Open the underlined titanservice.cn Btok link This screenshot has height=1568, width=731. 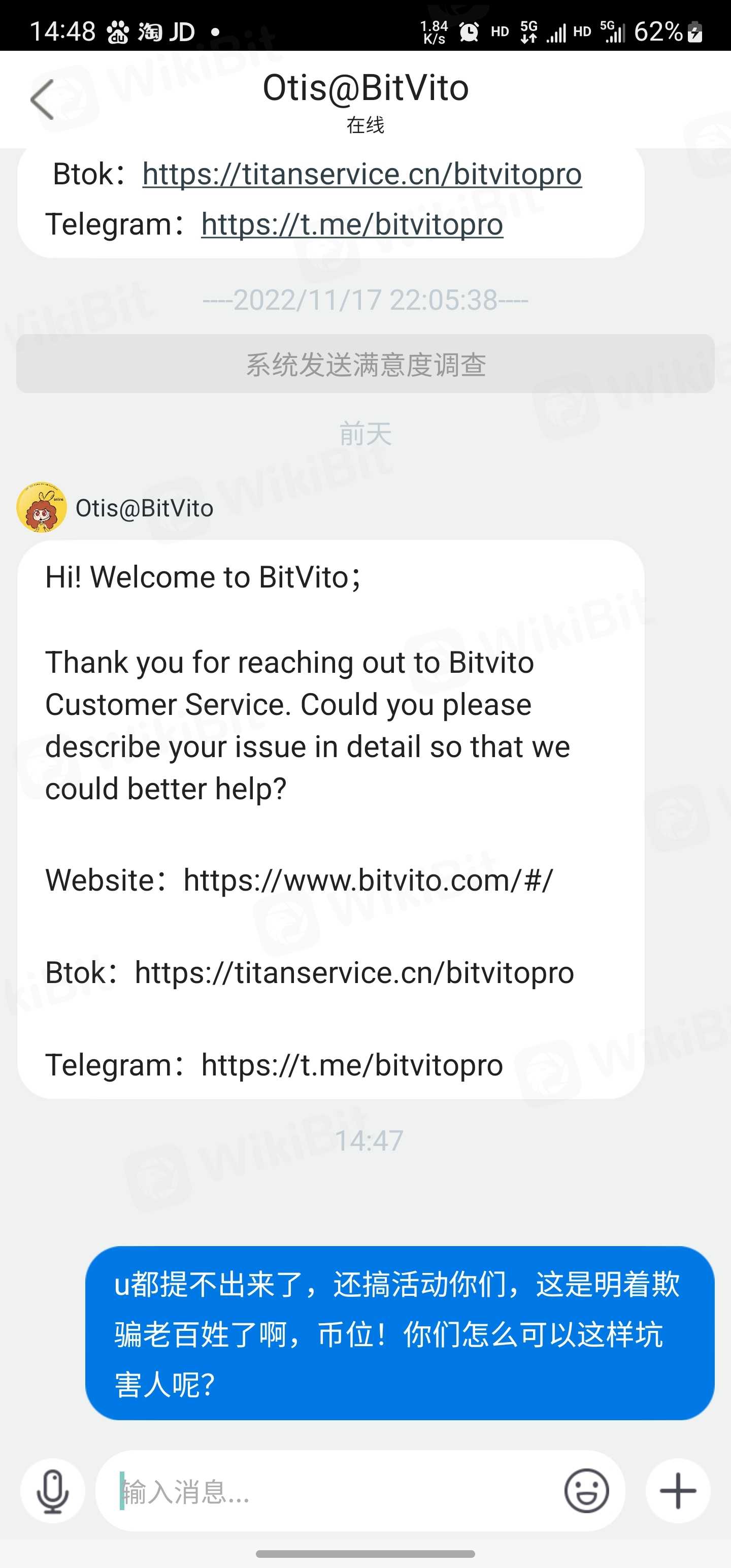(x=361, y=175)
